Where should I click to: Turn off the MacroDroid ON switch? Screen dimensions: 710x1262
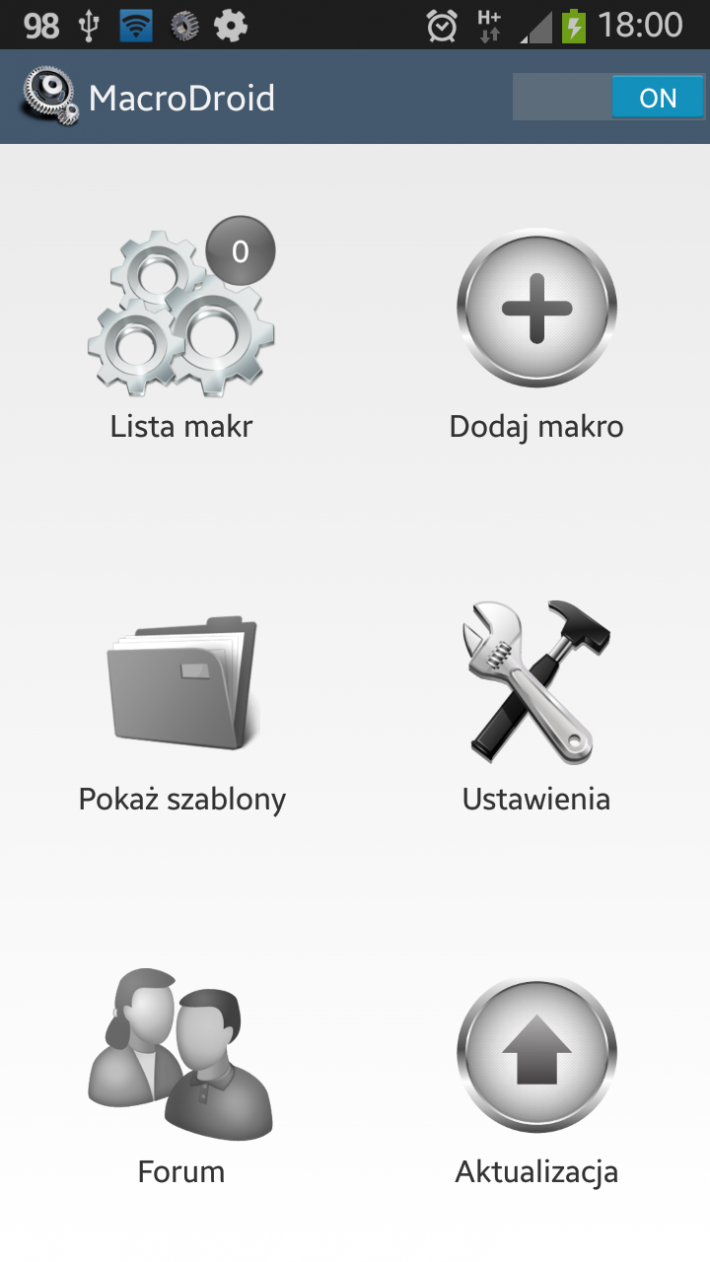pos(608,98)
